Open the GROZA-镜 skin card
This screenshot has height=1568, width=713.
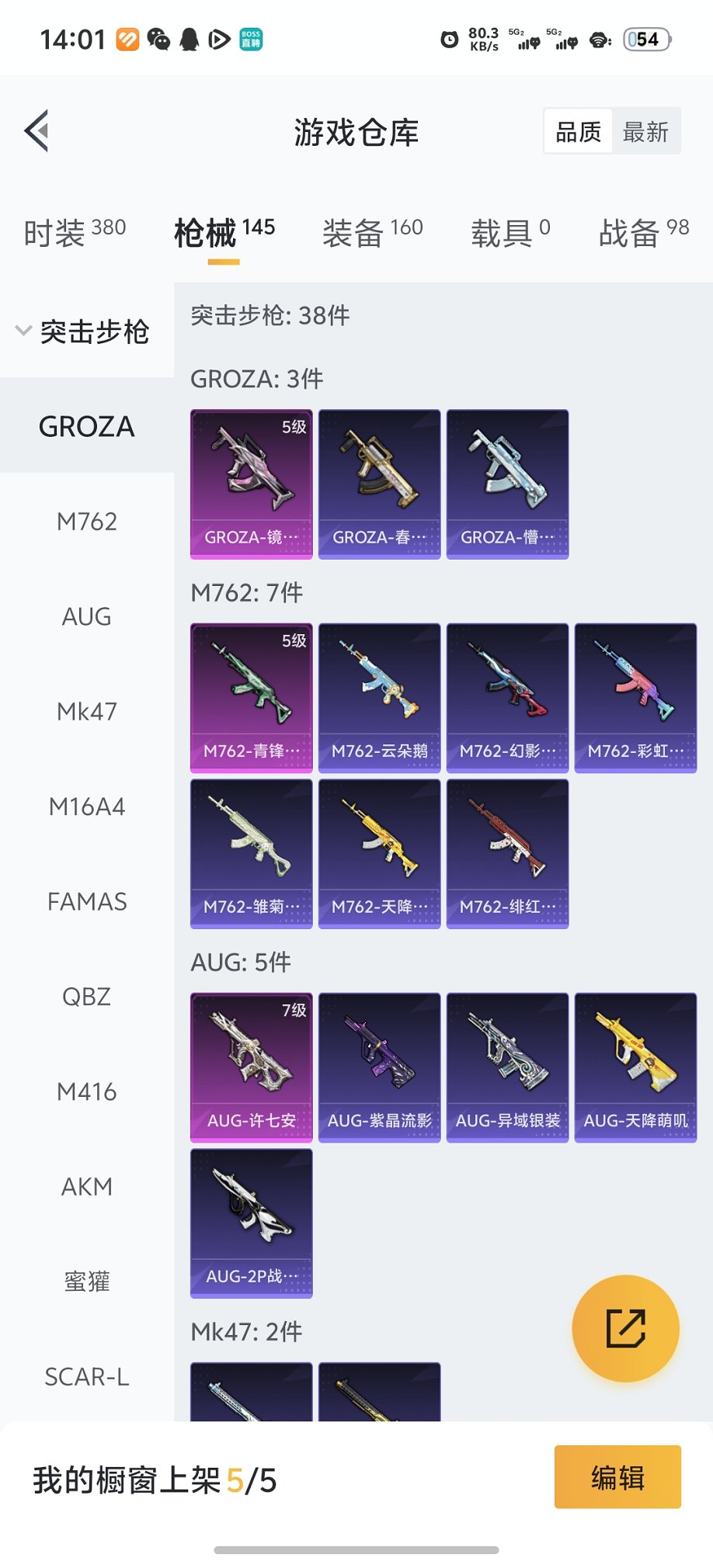pos(251,484)
